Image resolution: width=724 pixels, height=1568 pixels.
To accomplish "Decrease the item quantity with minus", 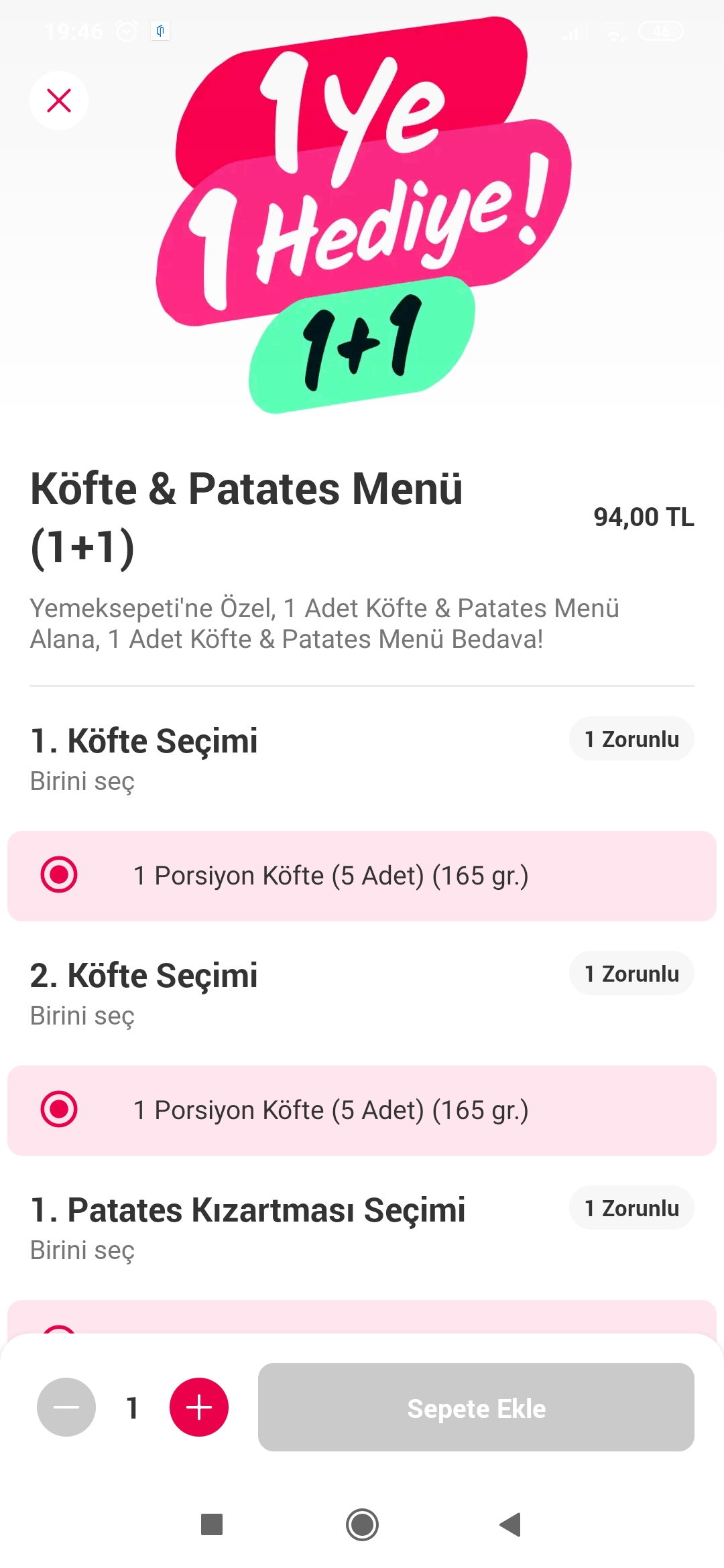I will (x=66, y=1407).
